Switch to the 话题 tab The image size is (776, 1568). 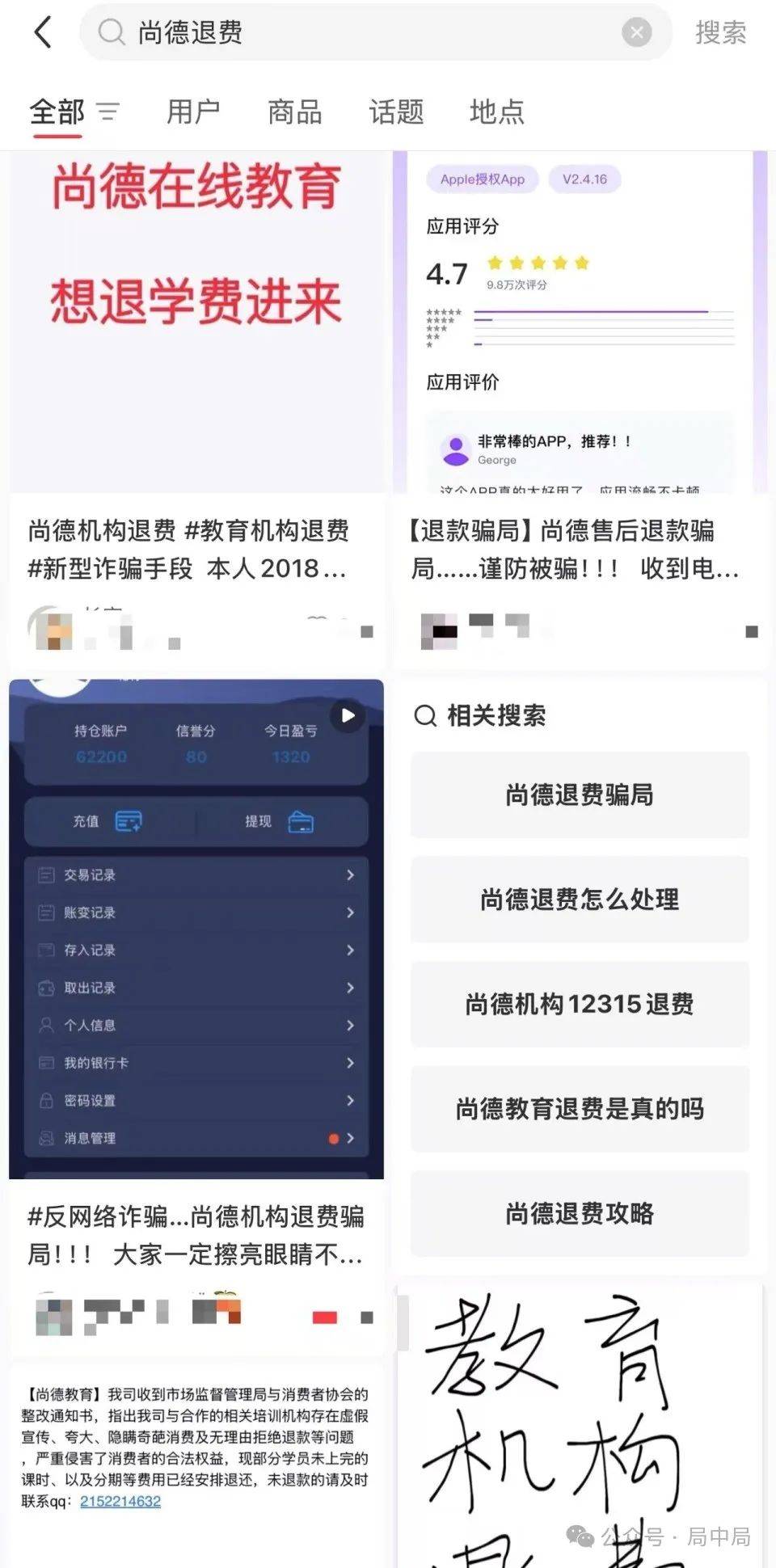tap(396, 112)
